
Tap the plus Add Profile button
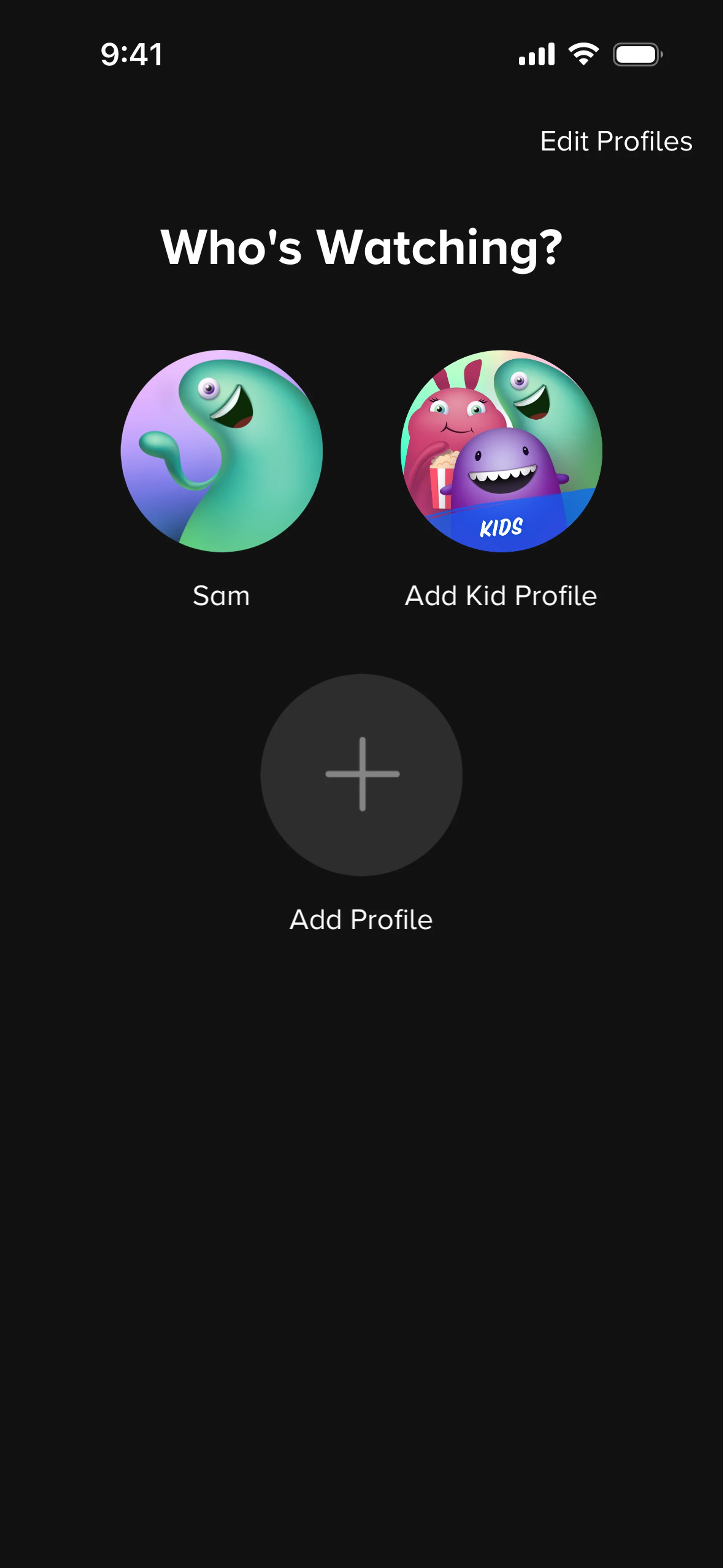pos(361,774)
